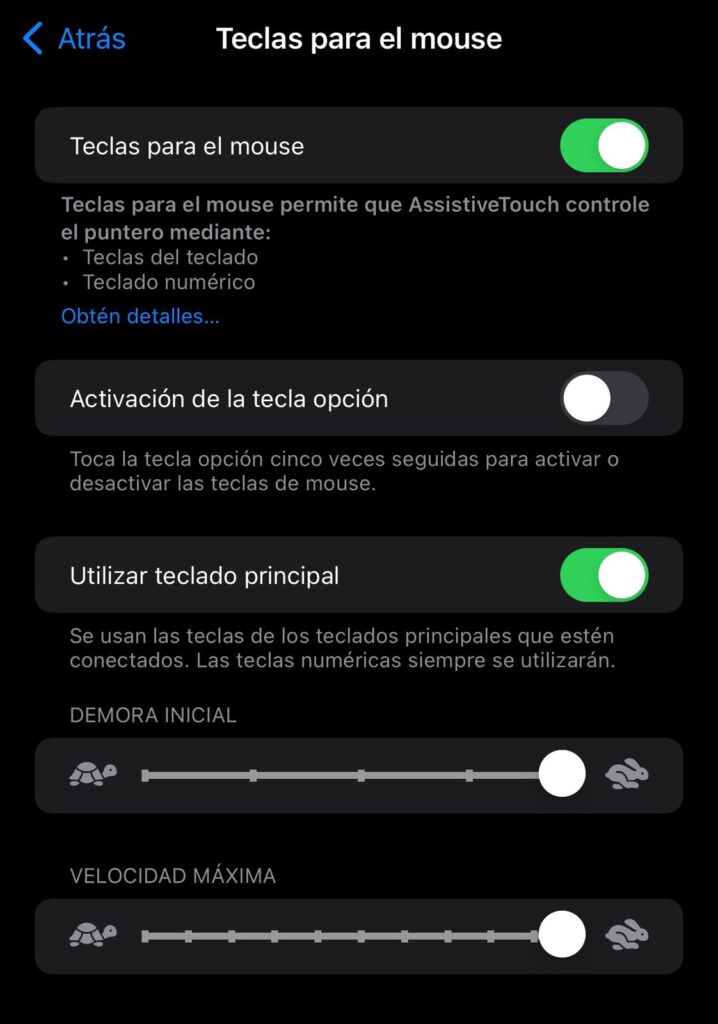718x1024 pixels.
Task: Go back with the Atrás button
Action: pos(75,39)
